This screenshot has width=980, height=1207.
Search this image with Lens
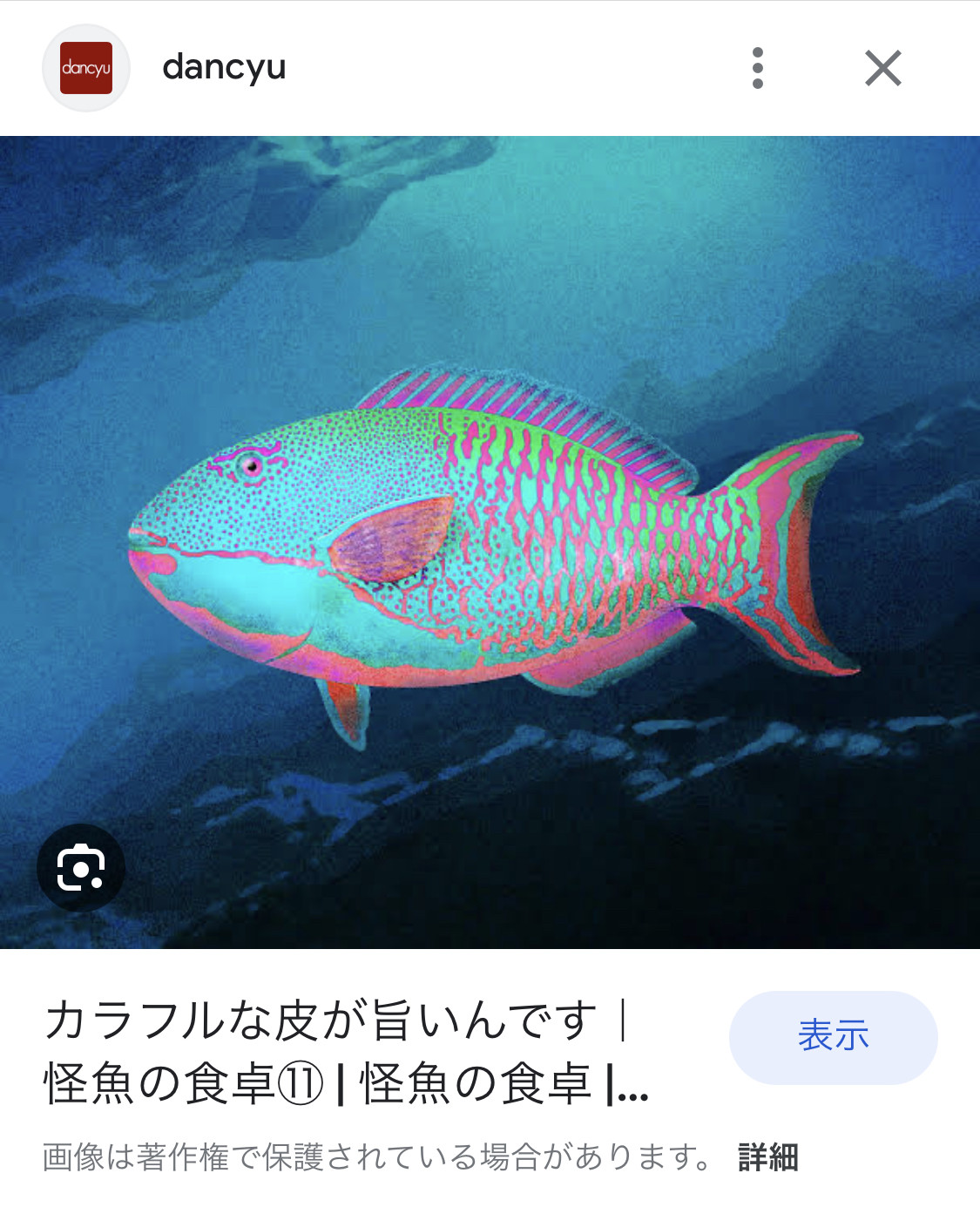point(81,867)
